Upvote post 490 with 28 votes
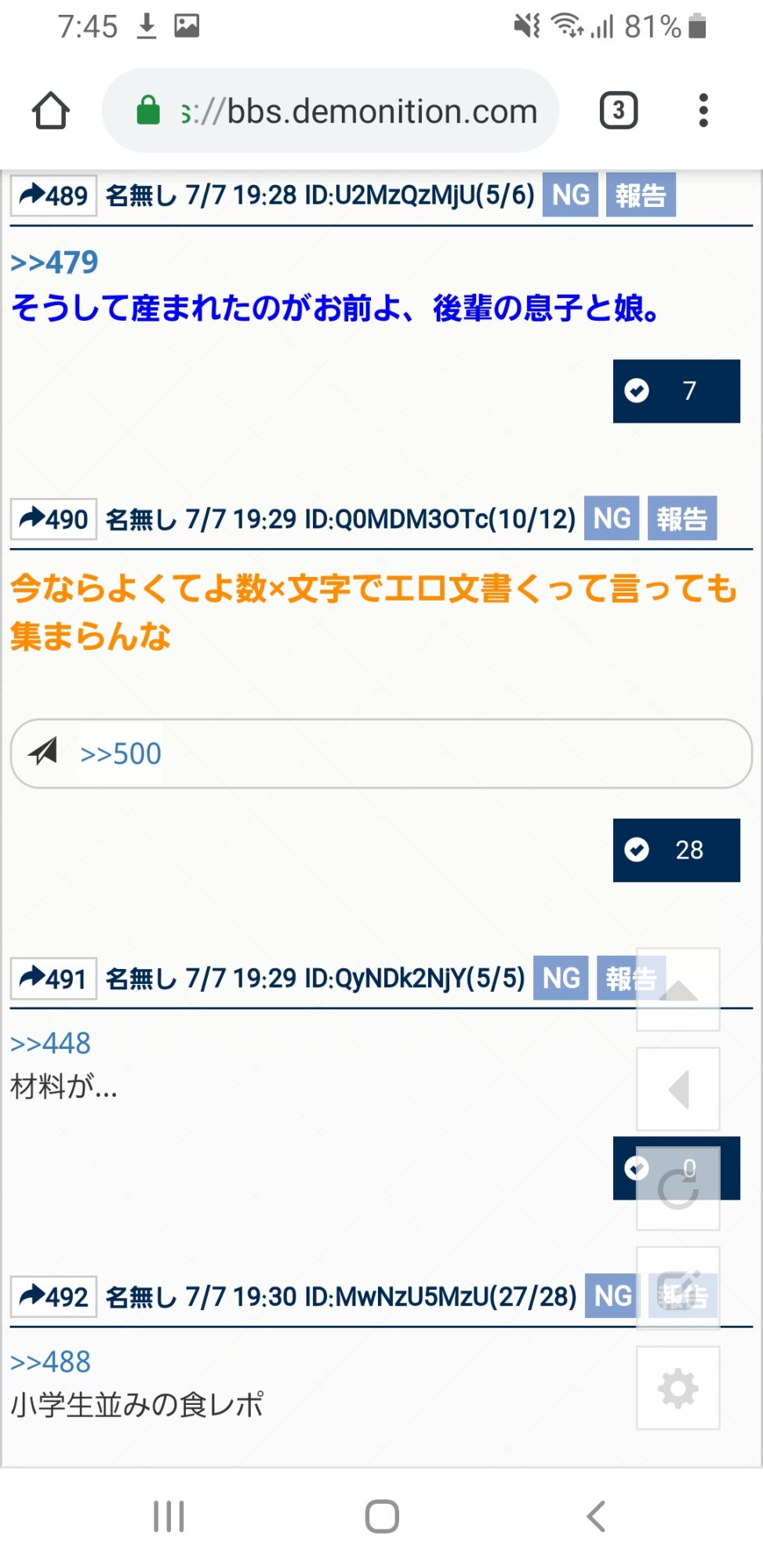Viewport: 763px width, 1568px height. [x=676, y=850]
